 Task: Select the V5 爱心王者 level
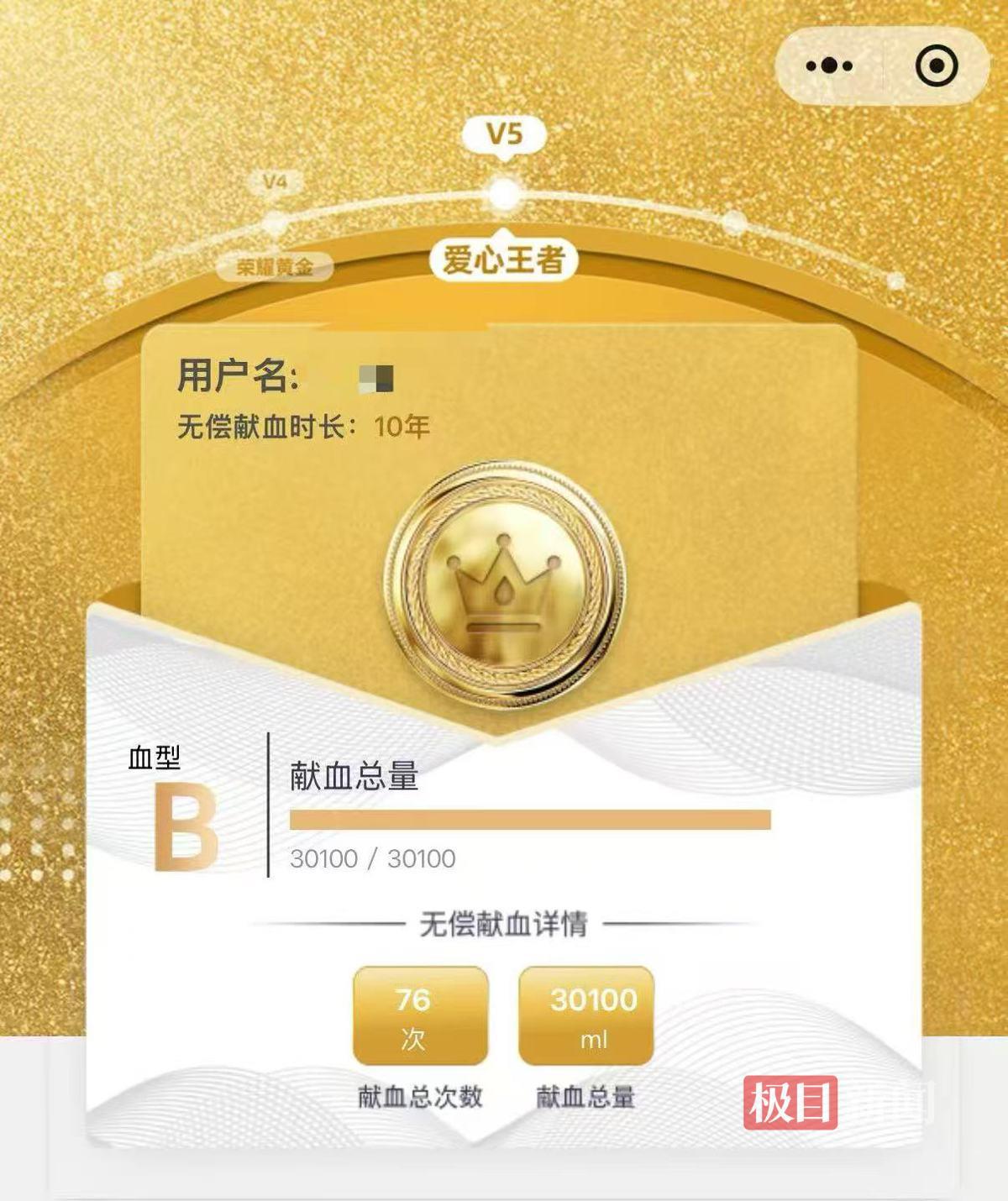503,195
